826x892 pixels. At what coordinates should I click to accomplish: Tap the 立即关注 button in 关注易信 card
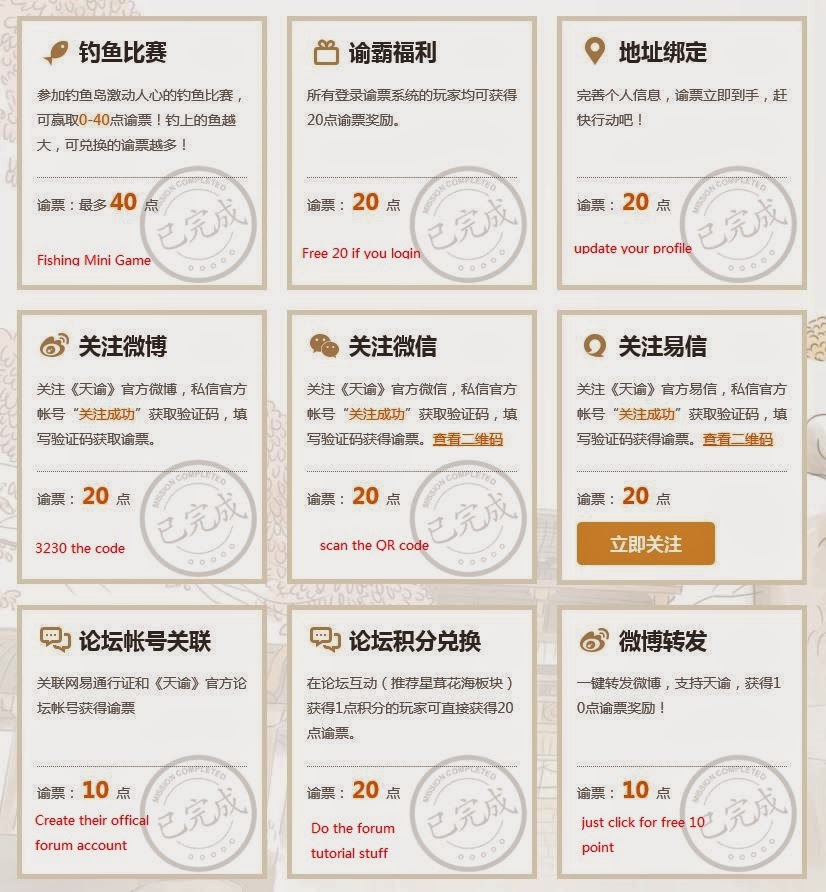pyautogui.click(x=645, y=544)
